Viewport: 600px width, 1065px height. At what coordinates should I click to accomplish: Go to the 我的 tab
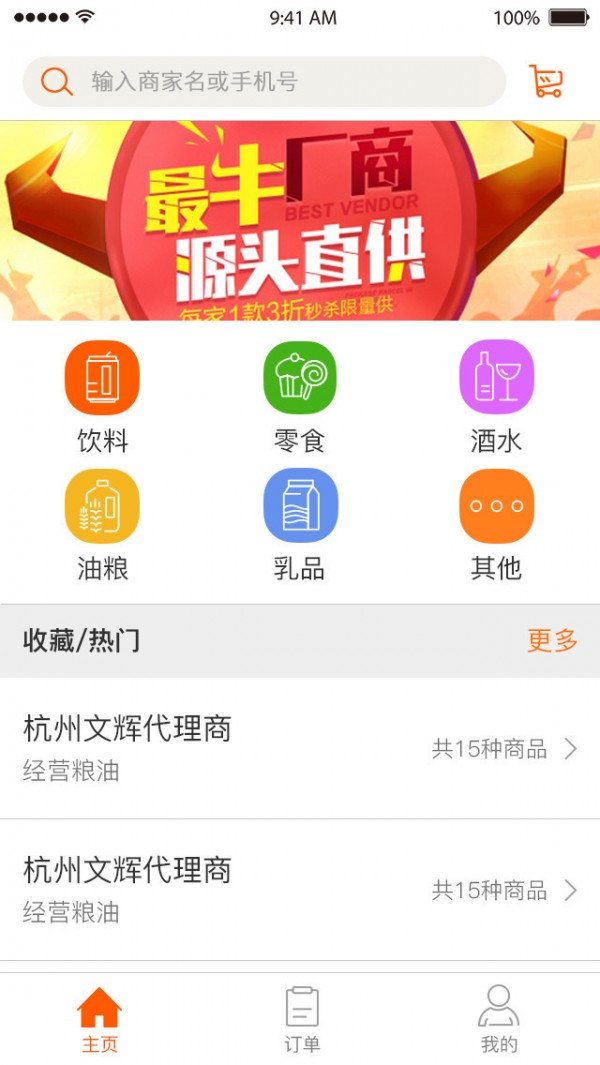(499, 1019)
